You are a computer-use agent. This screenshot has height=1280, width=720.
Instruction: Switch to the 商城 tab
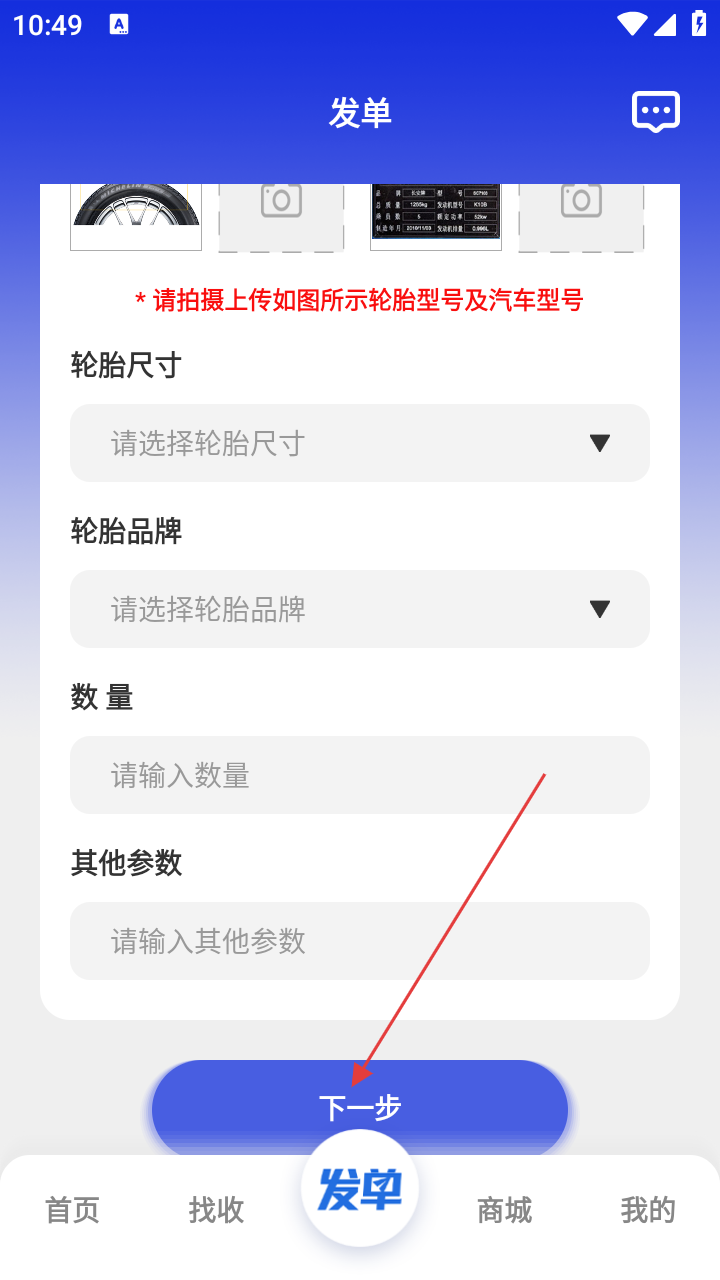coord(504,1210)
